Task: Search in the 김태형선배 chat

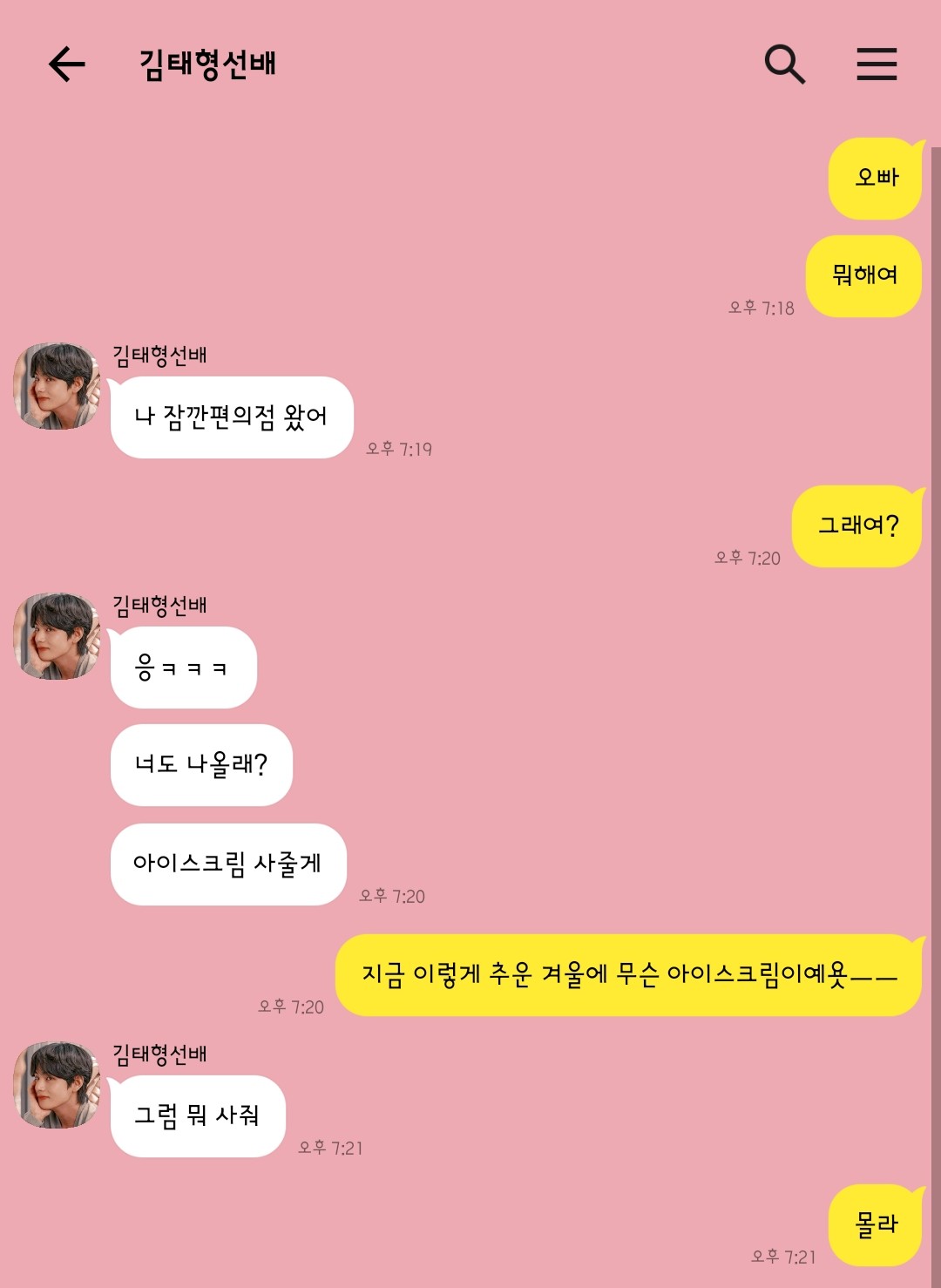Action: click(x=784, y=64)
